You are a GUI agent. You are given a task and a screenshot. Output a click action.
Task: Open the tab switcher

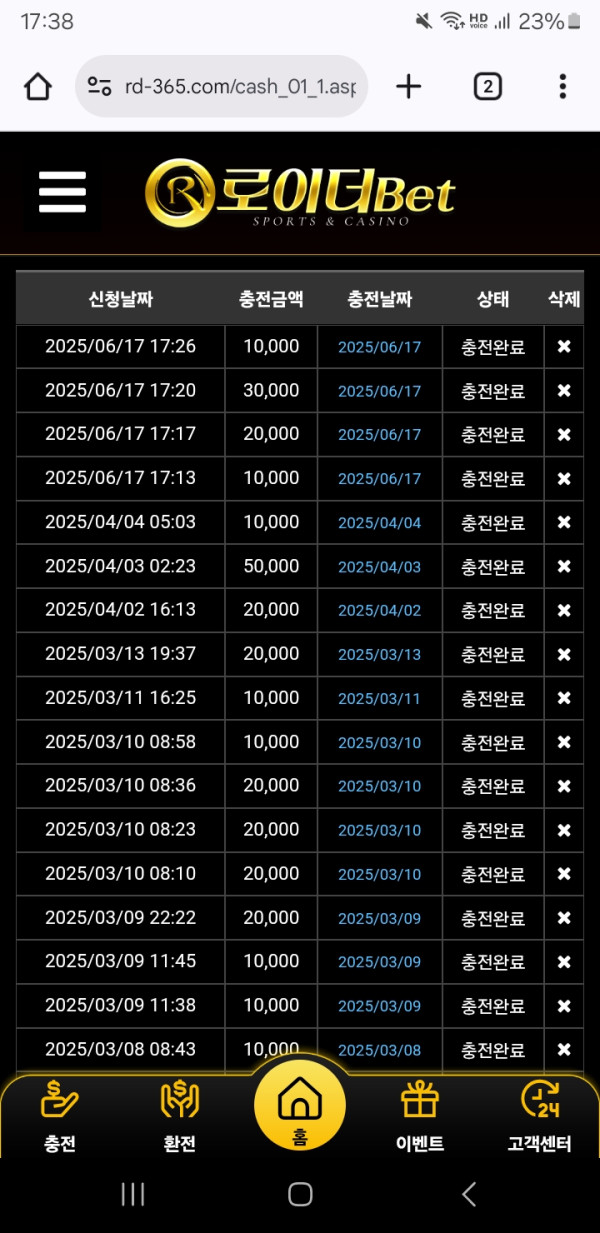[x=487, y=87]
